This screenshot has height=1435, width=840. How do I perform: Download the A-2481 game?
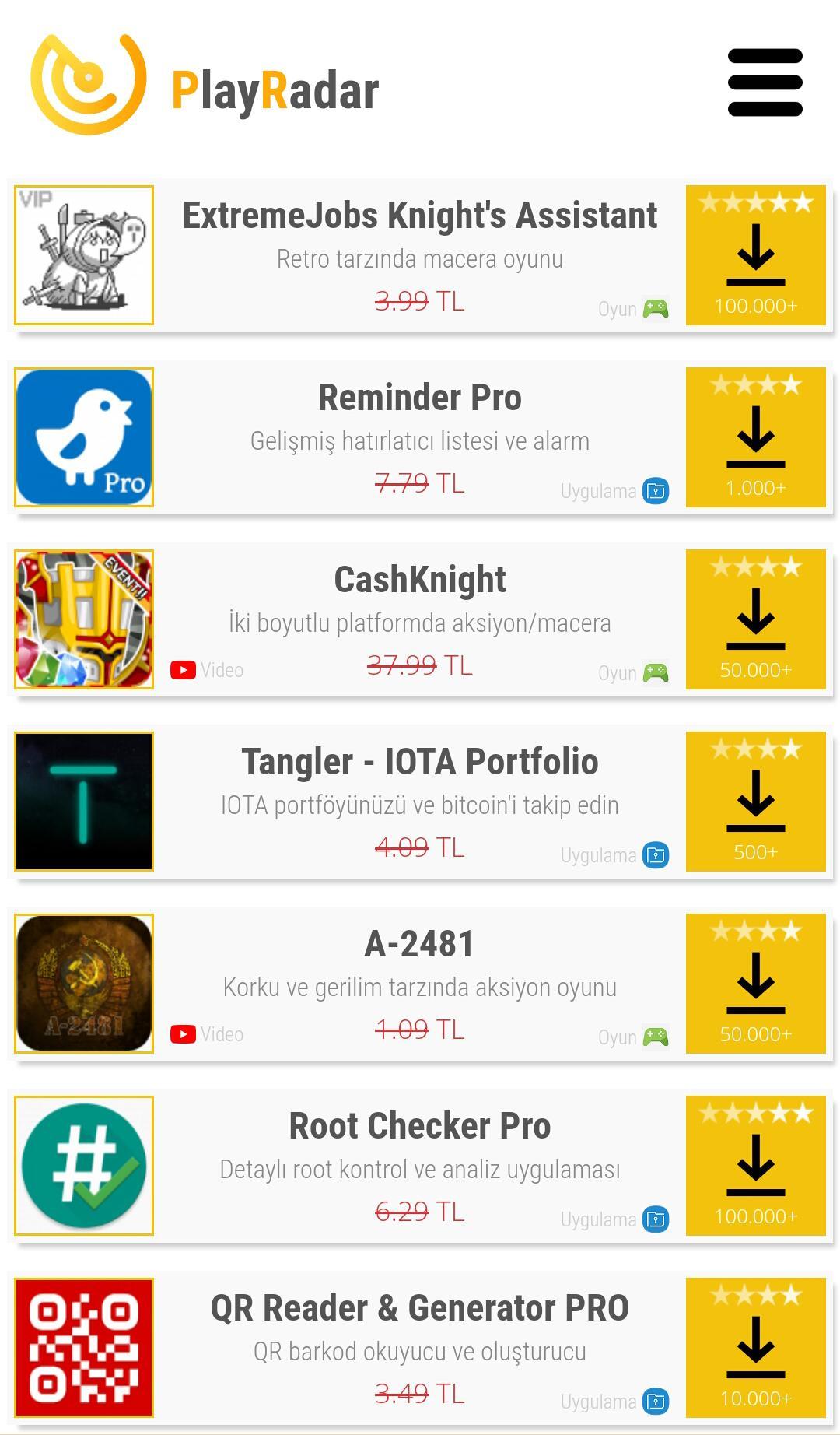(x=755, y=984)
